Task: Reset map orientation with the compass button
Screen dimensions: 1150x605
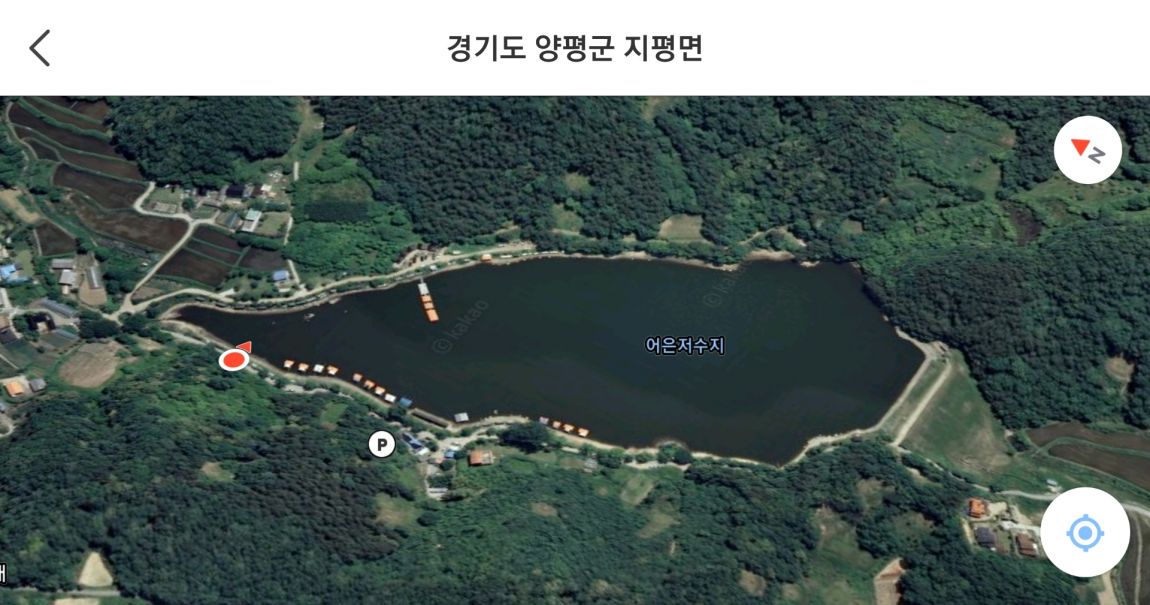Action: coord(1087,151)
